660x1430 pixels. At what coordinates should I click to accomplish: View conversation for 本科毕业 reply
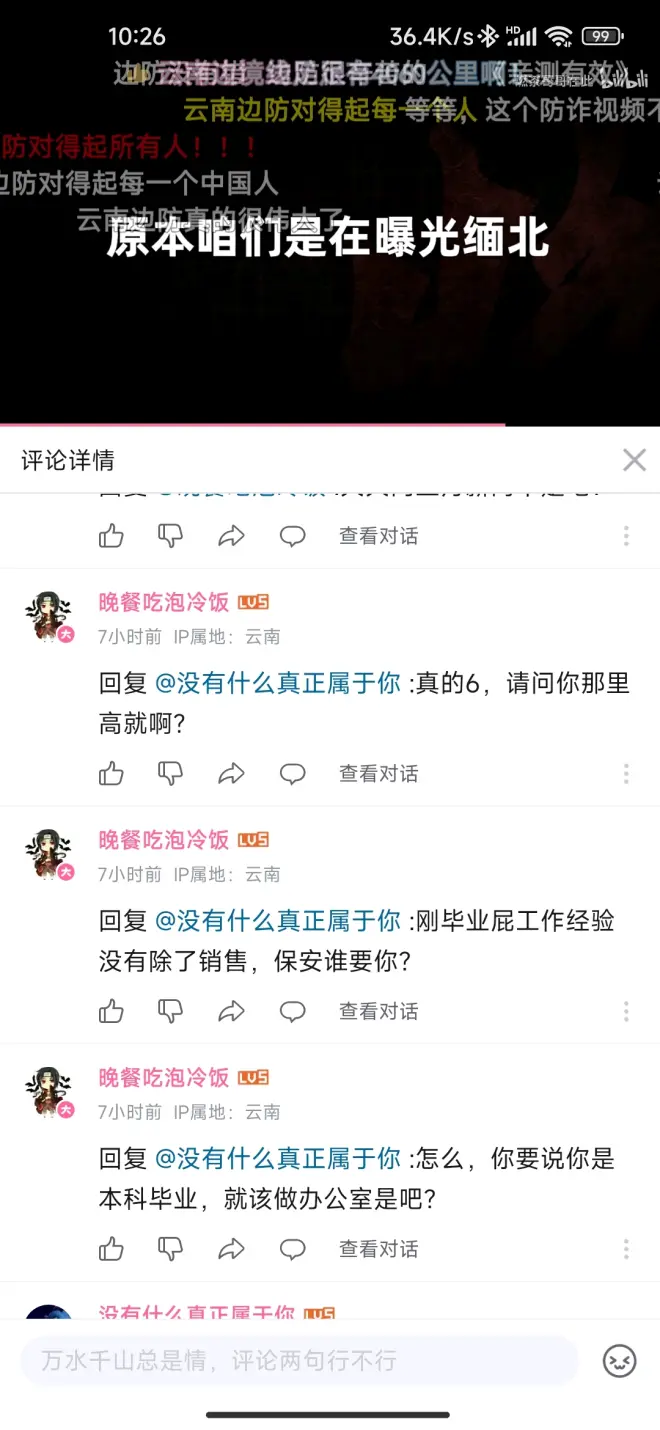click(x=378, y=1249)
